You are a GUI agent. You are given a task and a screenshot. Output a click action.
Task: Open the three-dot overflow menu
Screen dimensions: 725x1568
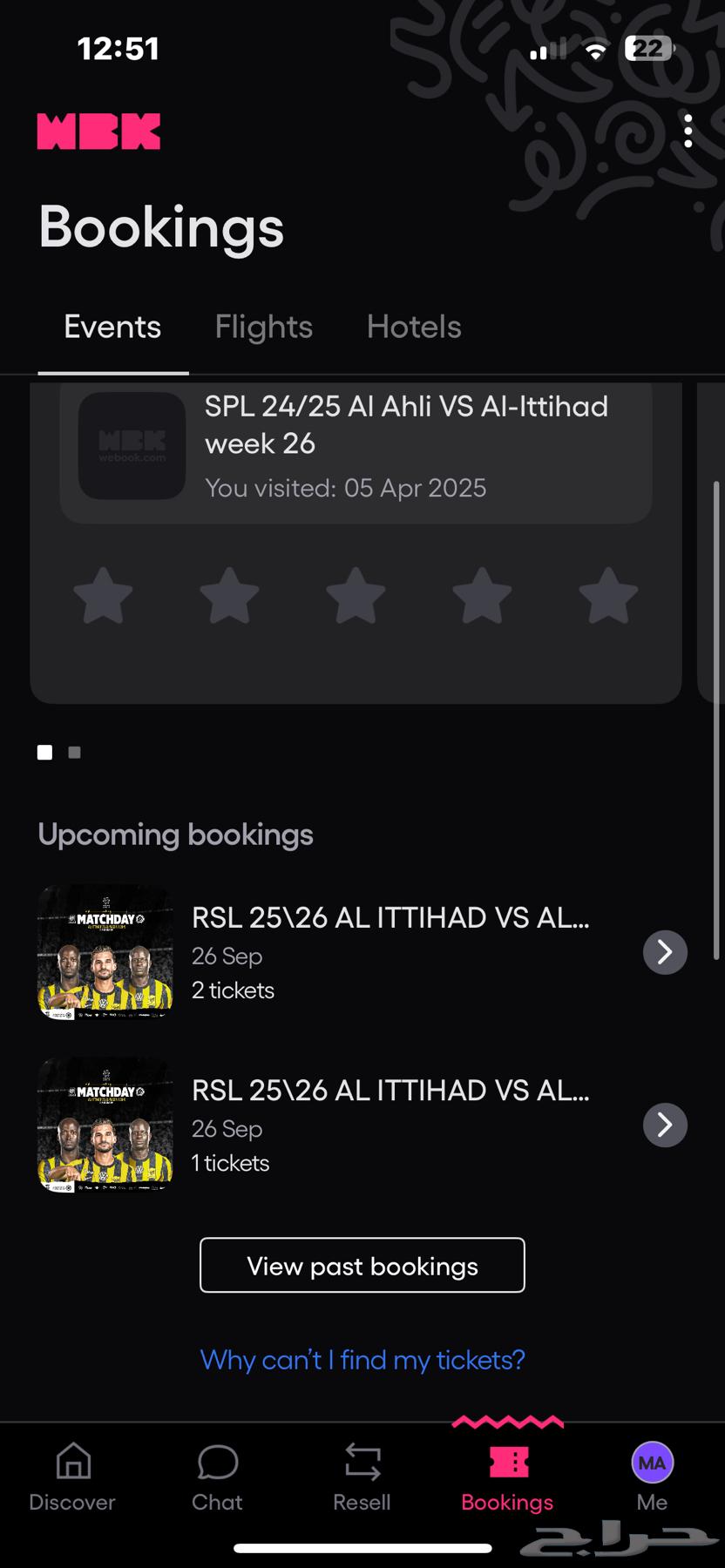point(688,131)
